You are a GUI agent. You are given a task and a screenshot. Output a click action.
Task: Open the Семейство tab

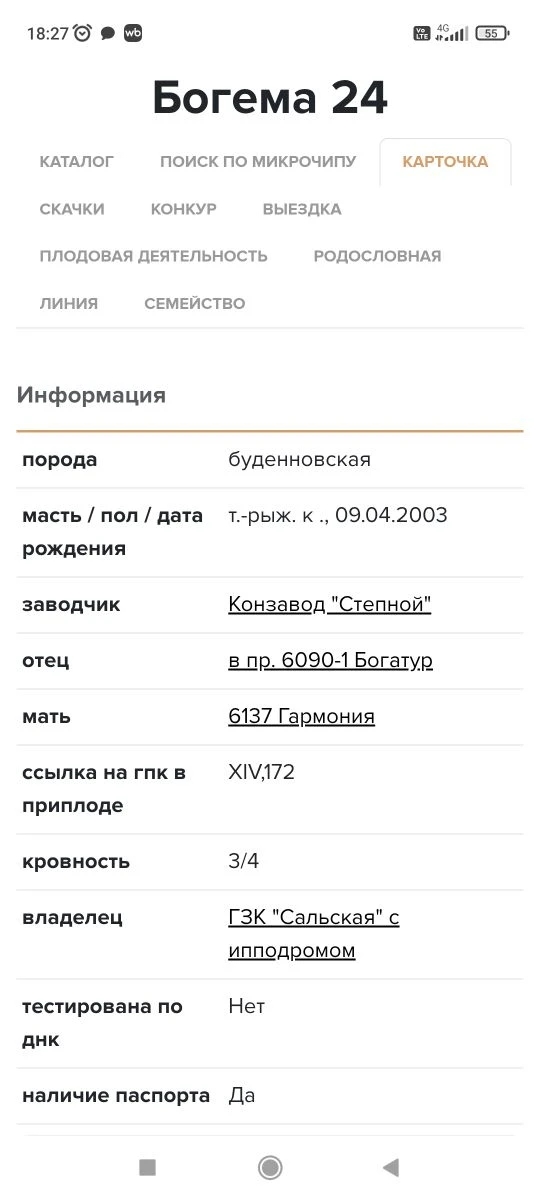pos(195,303)
